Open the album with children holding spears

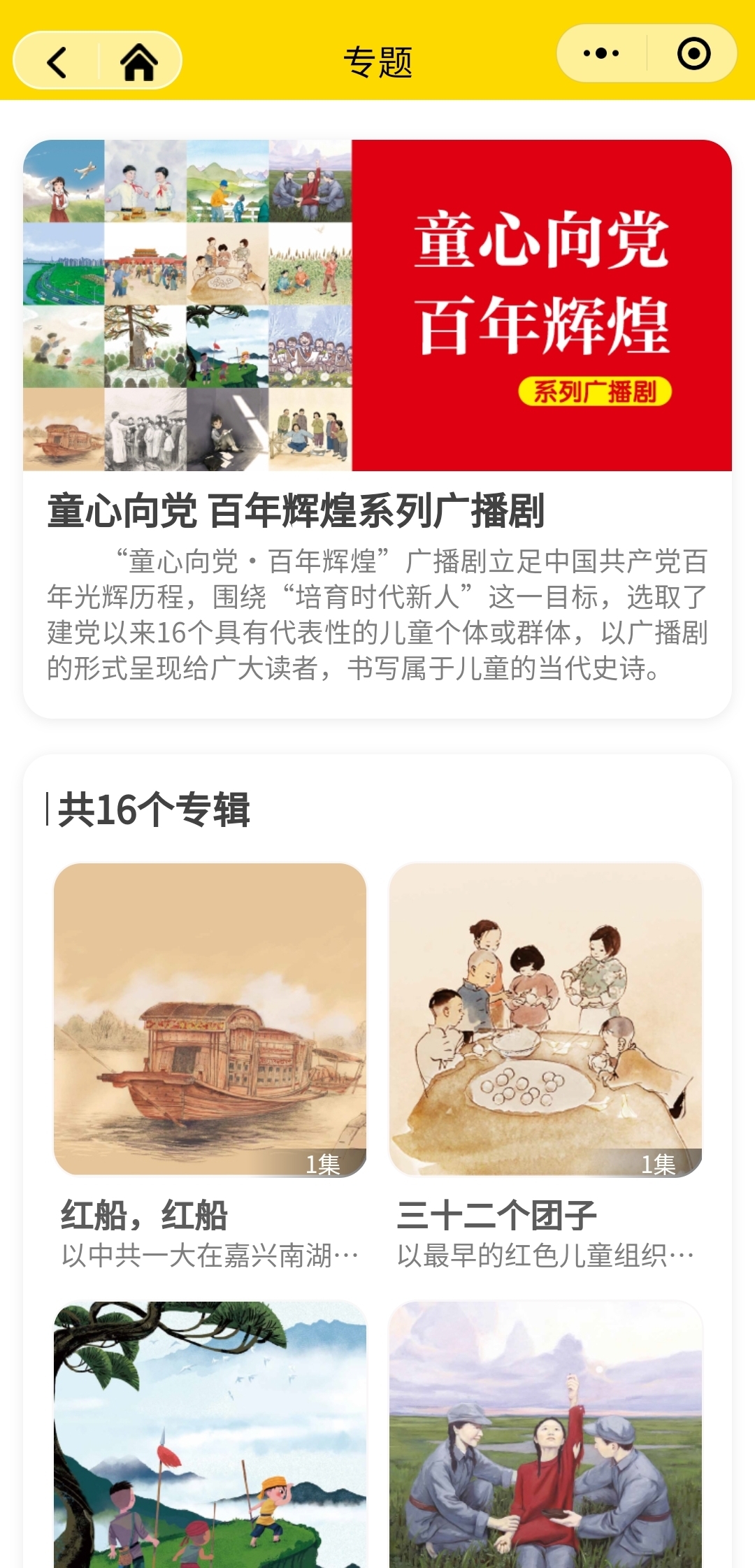click(x=210, y=1433)
